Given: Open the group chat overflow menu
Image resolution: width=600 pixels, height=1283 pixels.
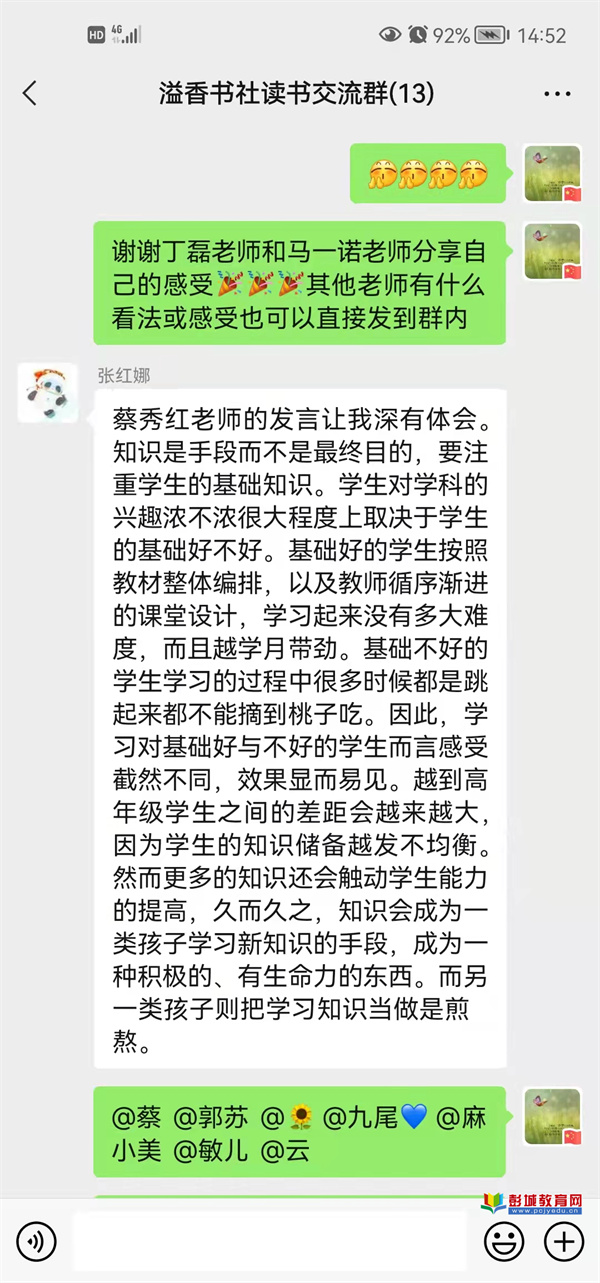Looking at the screenshot, I should point(557,94).
